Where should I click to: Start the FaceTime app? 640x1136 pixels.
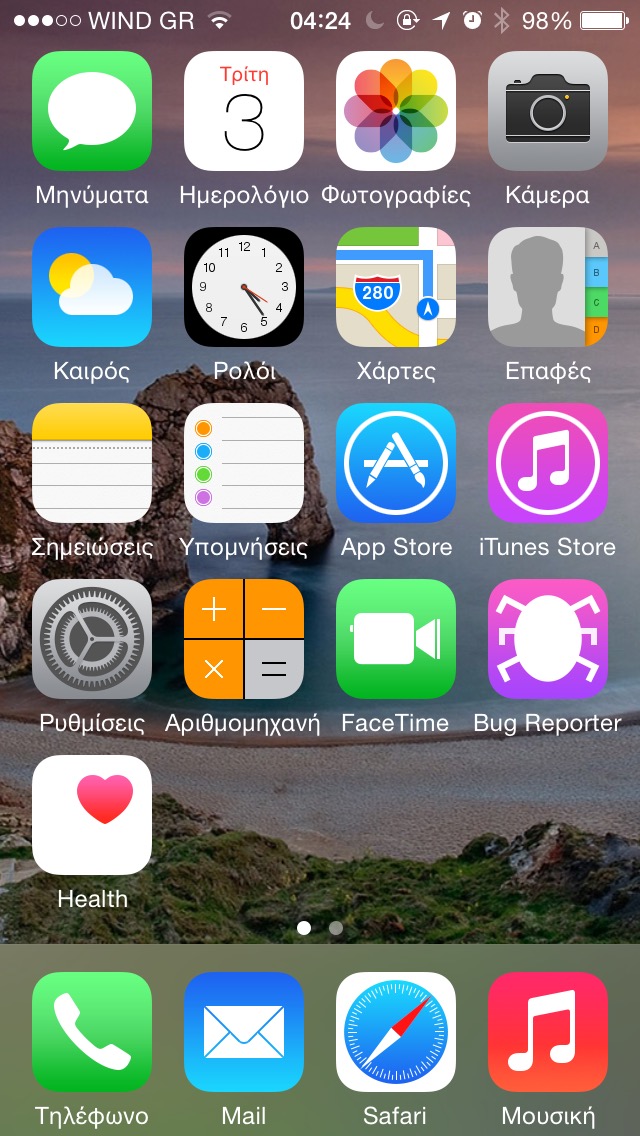click(x=396, y=639)
